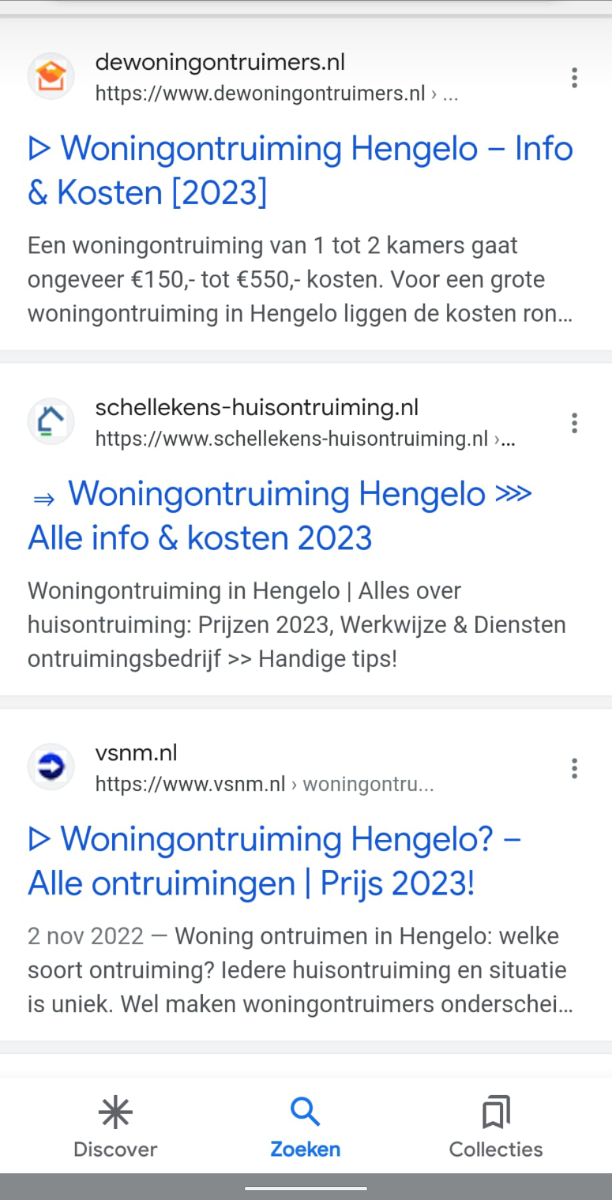The height and width of the screenshot is (1200, 612).
Task: Open overflow menu for schellekens-huisontruiming.nl result
Action: pyautogui.click(x=574, y=423)
